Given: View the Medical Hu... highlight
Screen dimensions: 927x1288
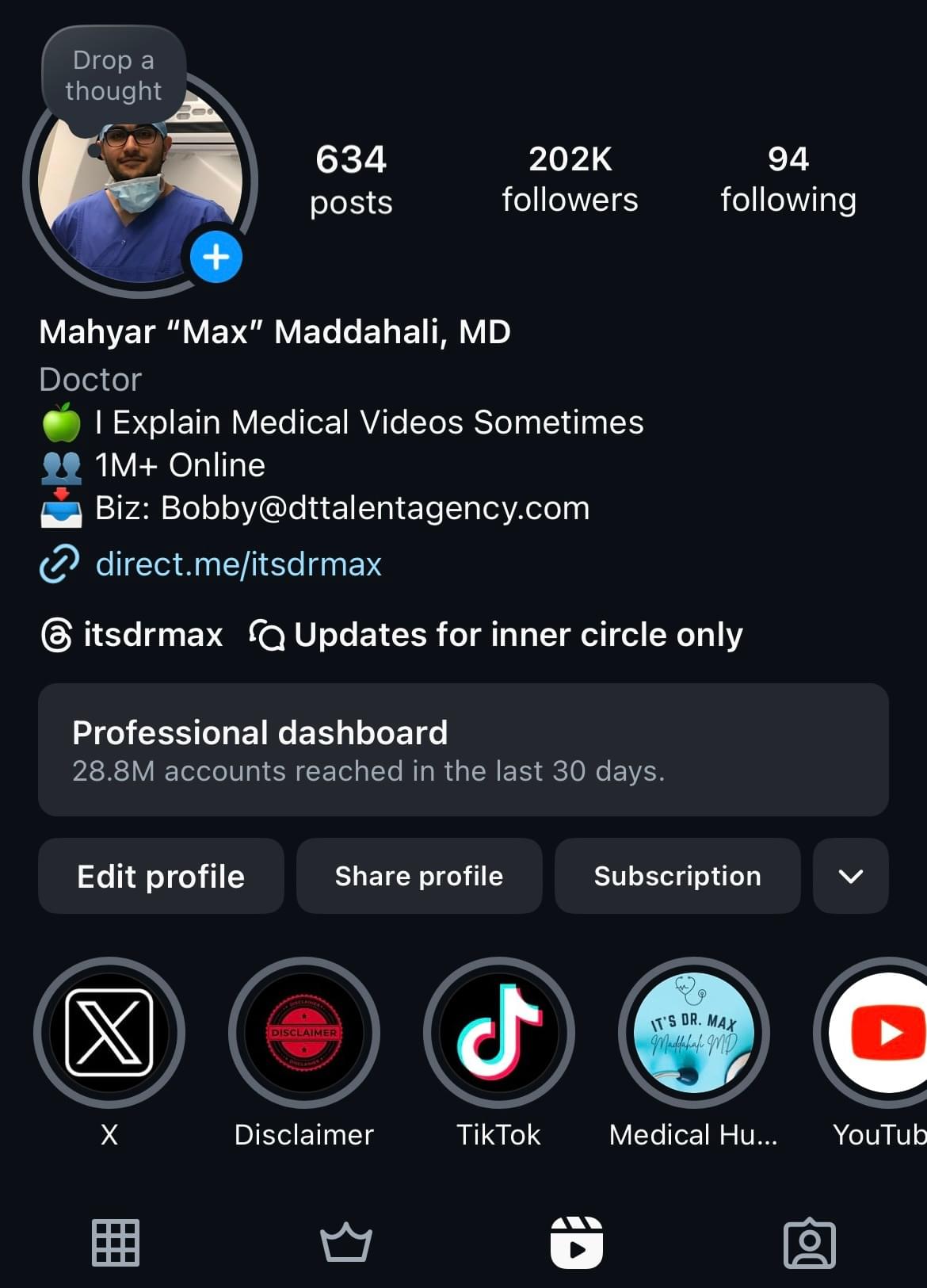Looking at the screenshot, I should 694,1032.
